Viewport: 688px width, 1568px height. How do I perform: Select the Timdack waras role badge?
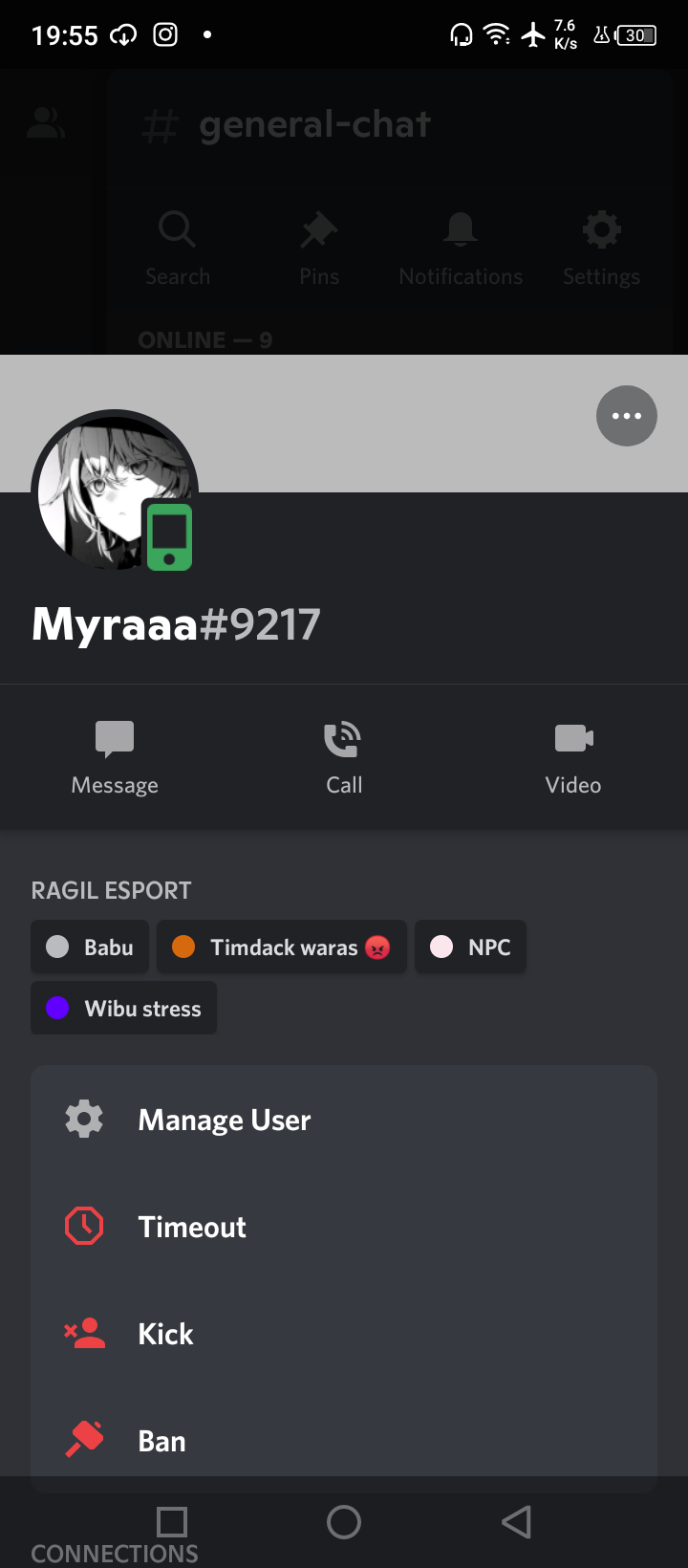click(281, 947)
